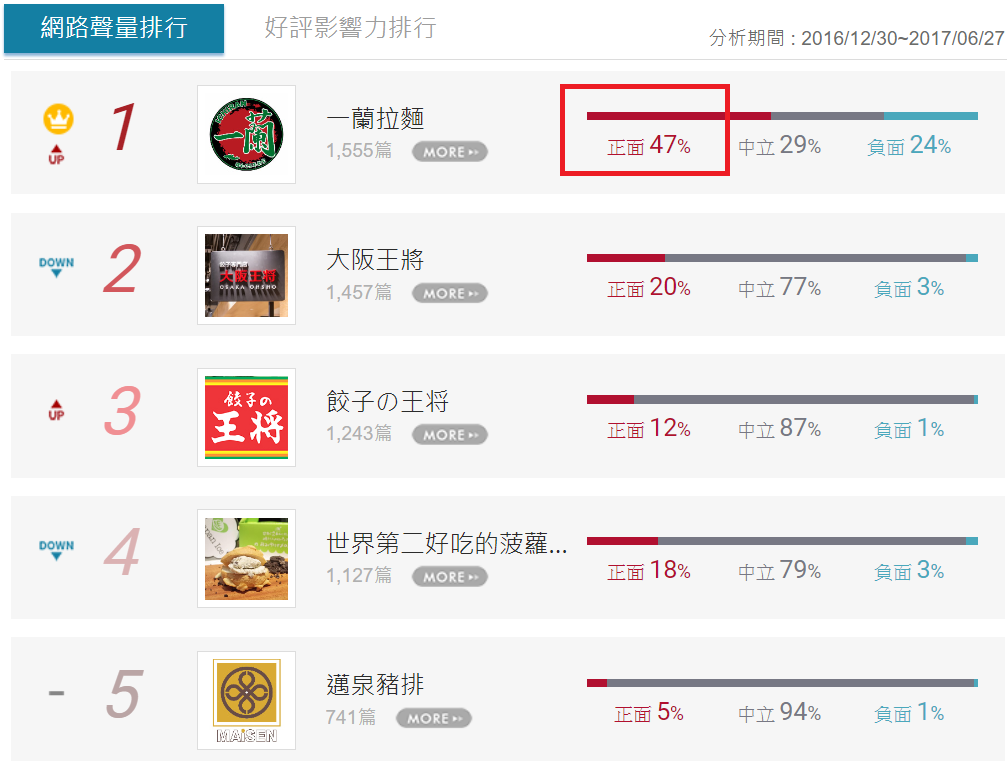Open the 一蘭拉麵 logo thumbnail
Viewport: 1007px width, 765px height.
coord(246,134)
